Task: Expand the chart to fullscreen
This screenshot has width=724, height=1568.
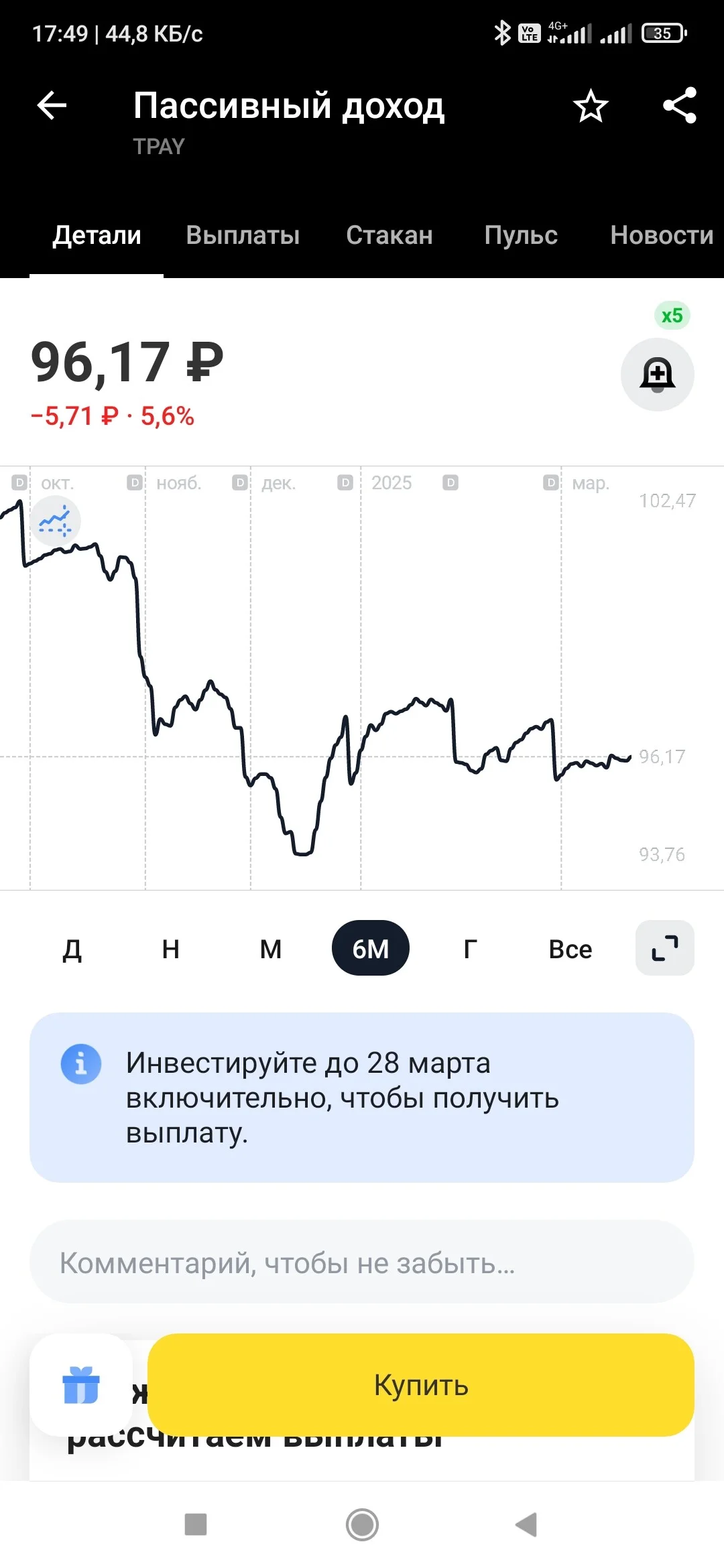Action: click(x=665, y=948)
